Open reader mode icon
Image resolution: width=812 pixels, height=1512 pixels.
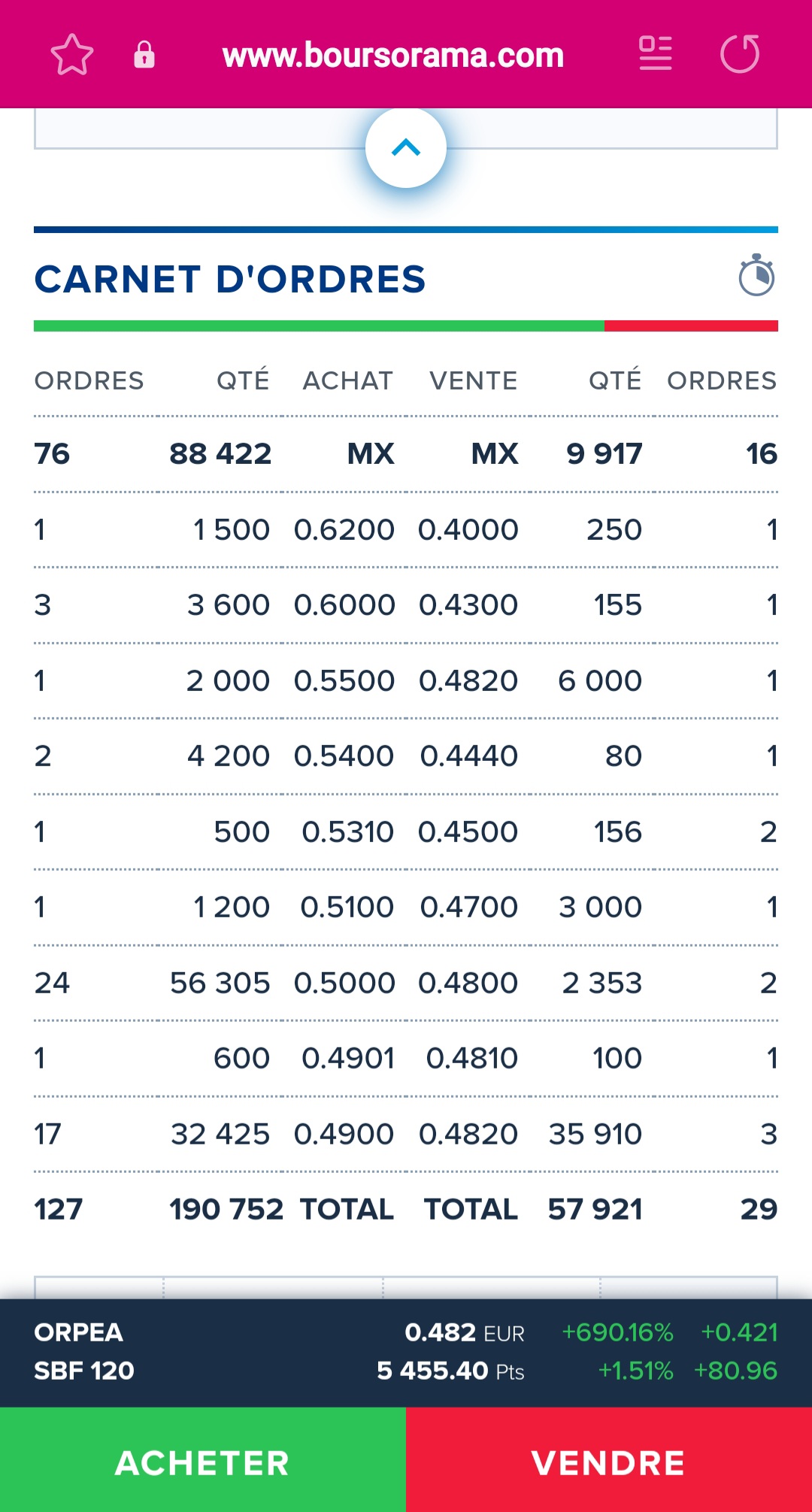click(x=655, y=53)
